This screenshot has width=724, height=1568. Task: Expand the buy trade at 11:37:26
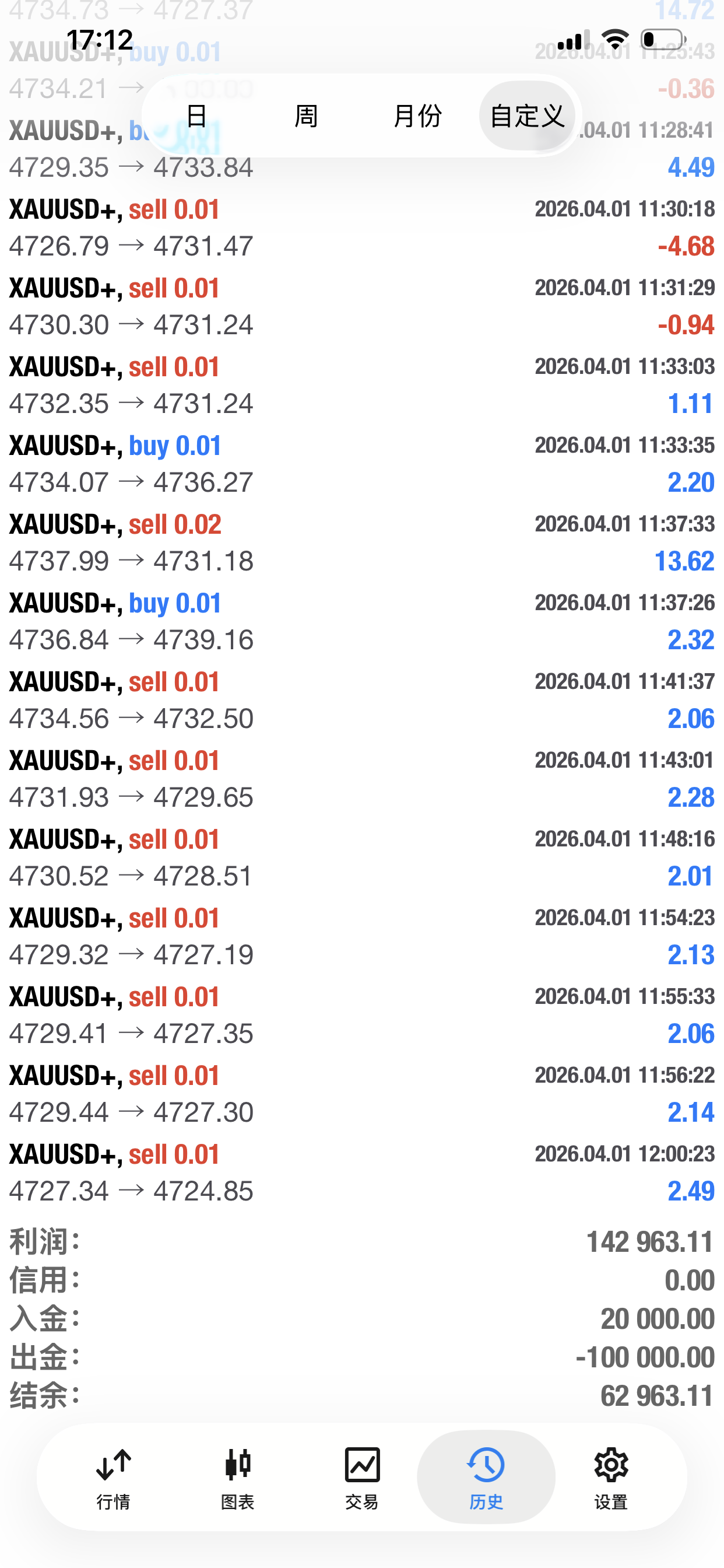tap(361, 621)
